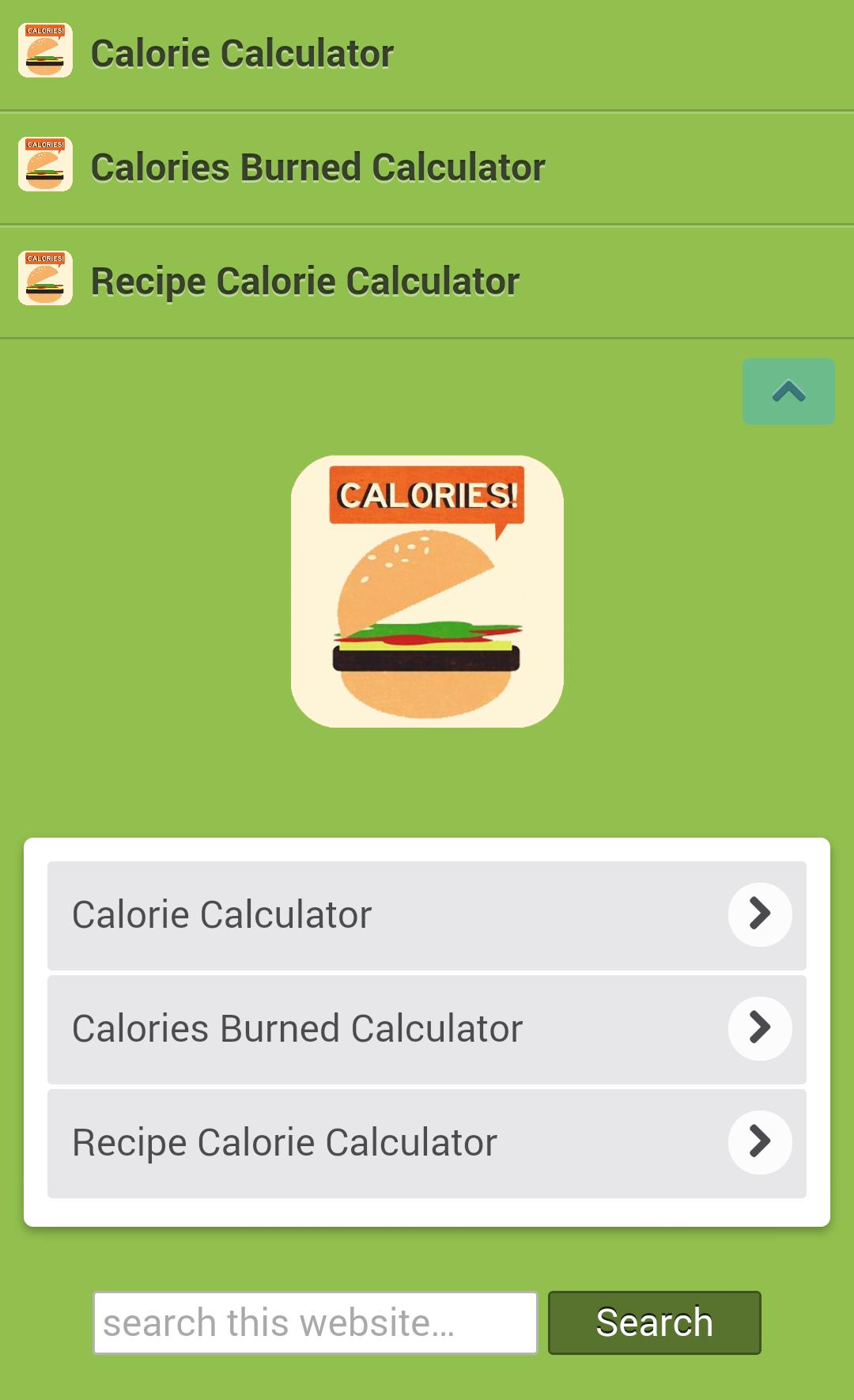Expand the Recipe Calorie Calculator list item
This screenshot has height=1400, width=854.
(x=427, y=1142)
